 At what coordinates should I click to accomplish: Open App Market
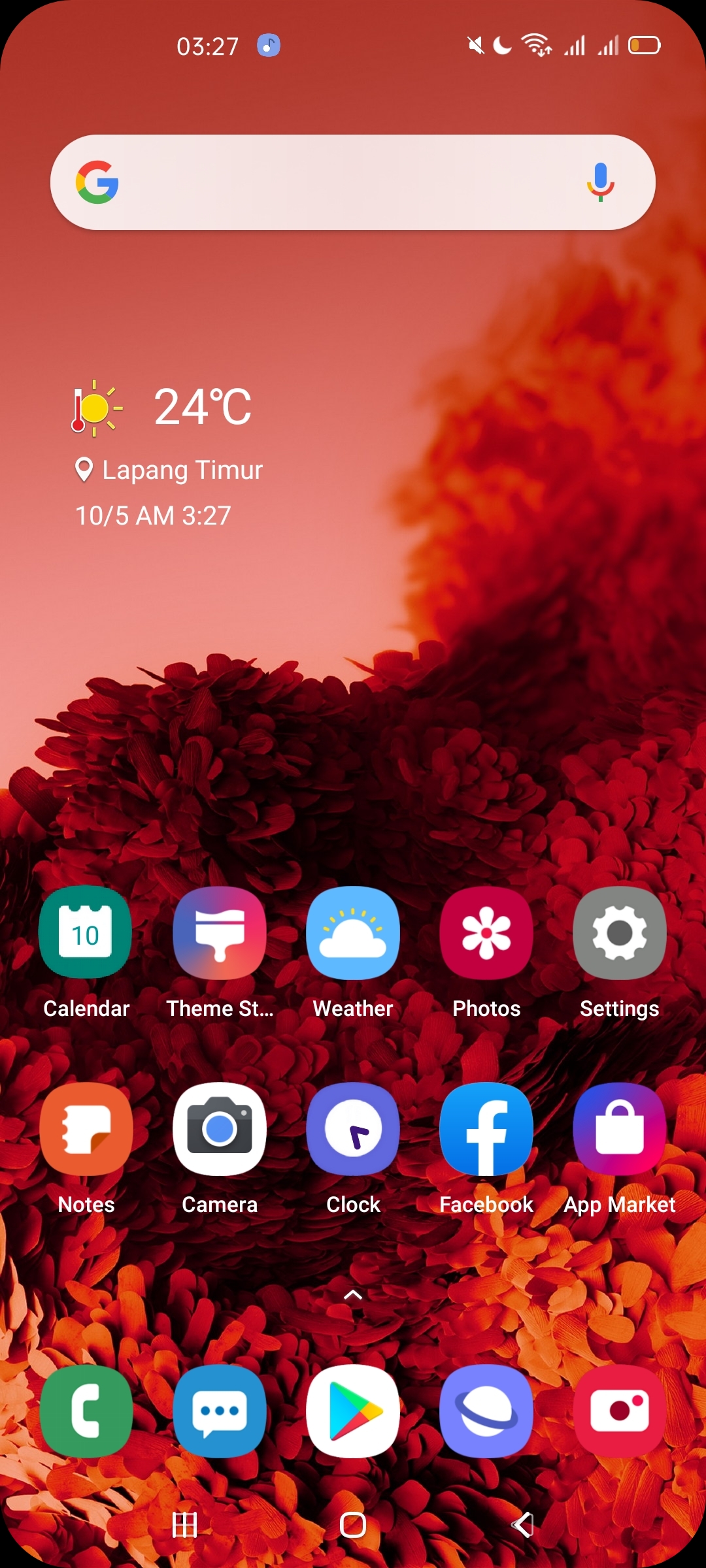coord(620,1128)
